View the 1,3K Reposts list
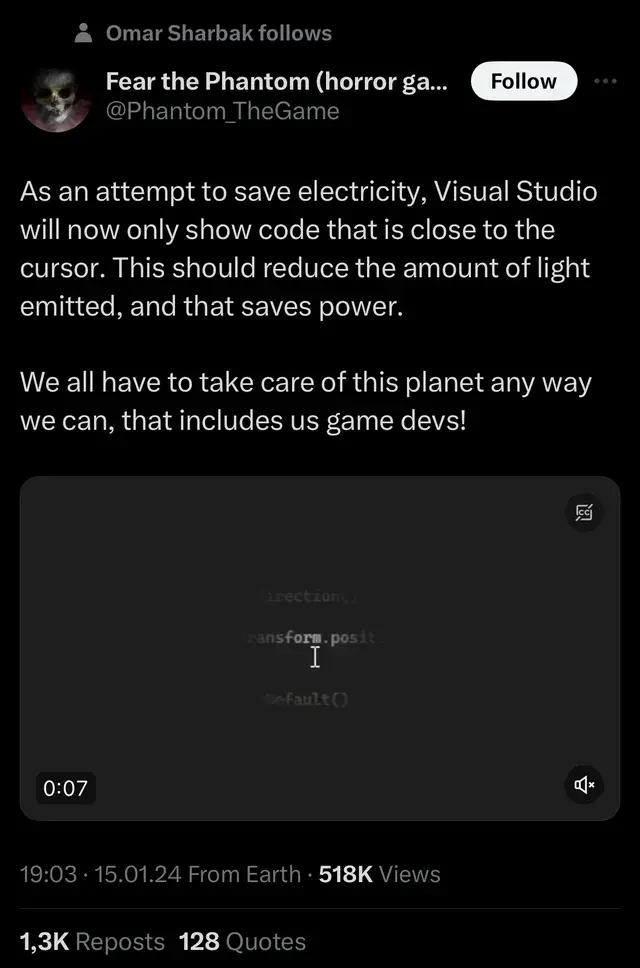This screenshot has height=968, width=640. [92, 941]
